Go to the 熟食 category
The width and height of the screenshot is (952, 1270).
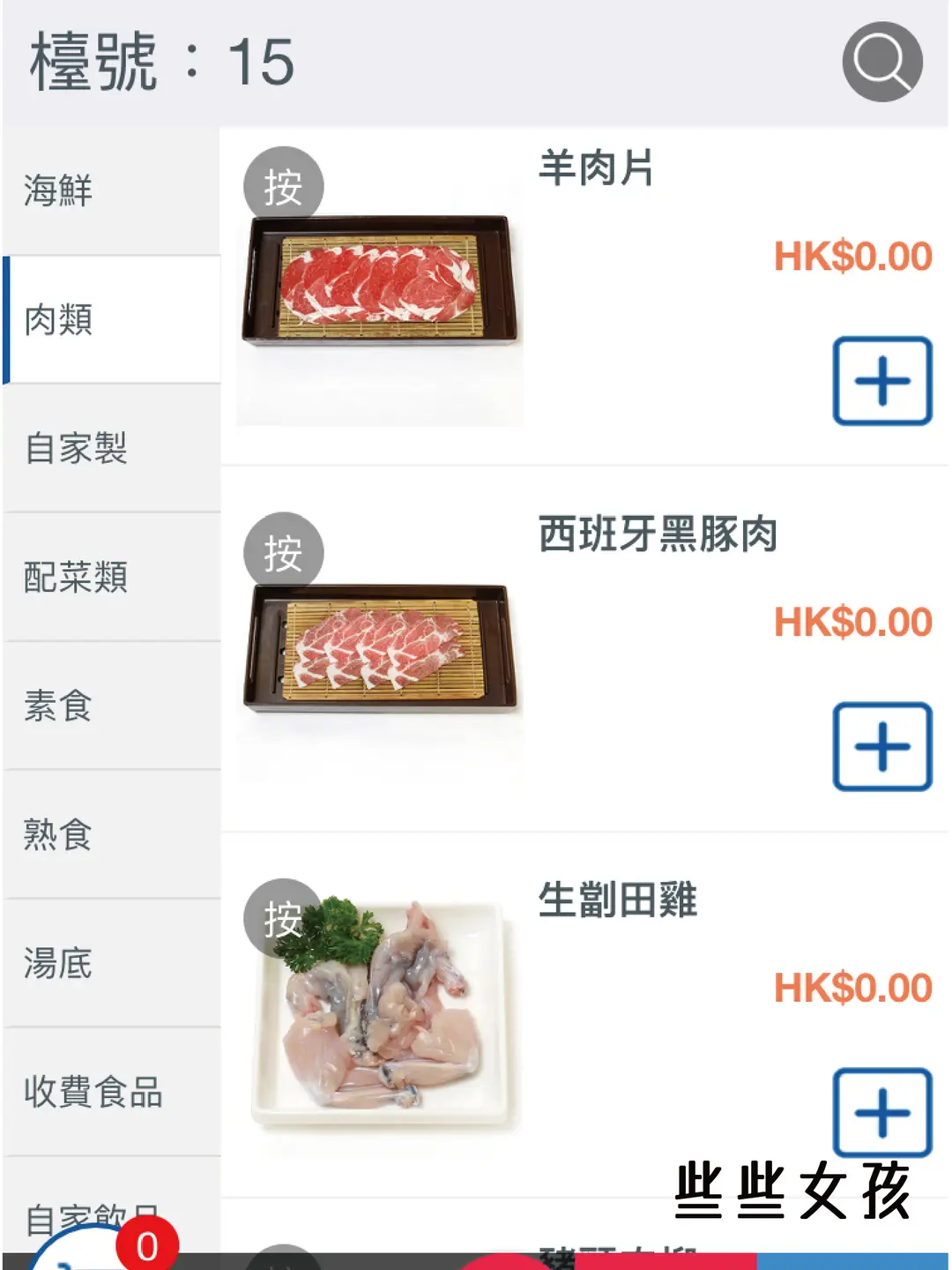pyautogui.click(x=111, y=834)
